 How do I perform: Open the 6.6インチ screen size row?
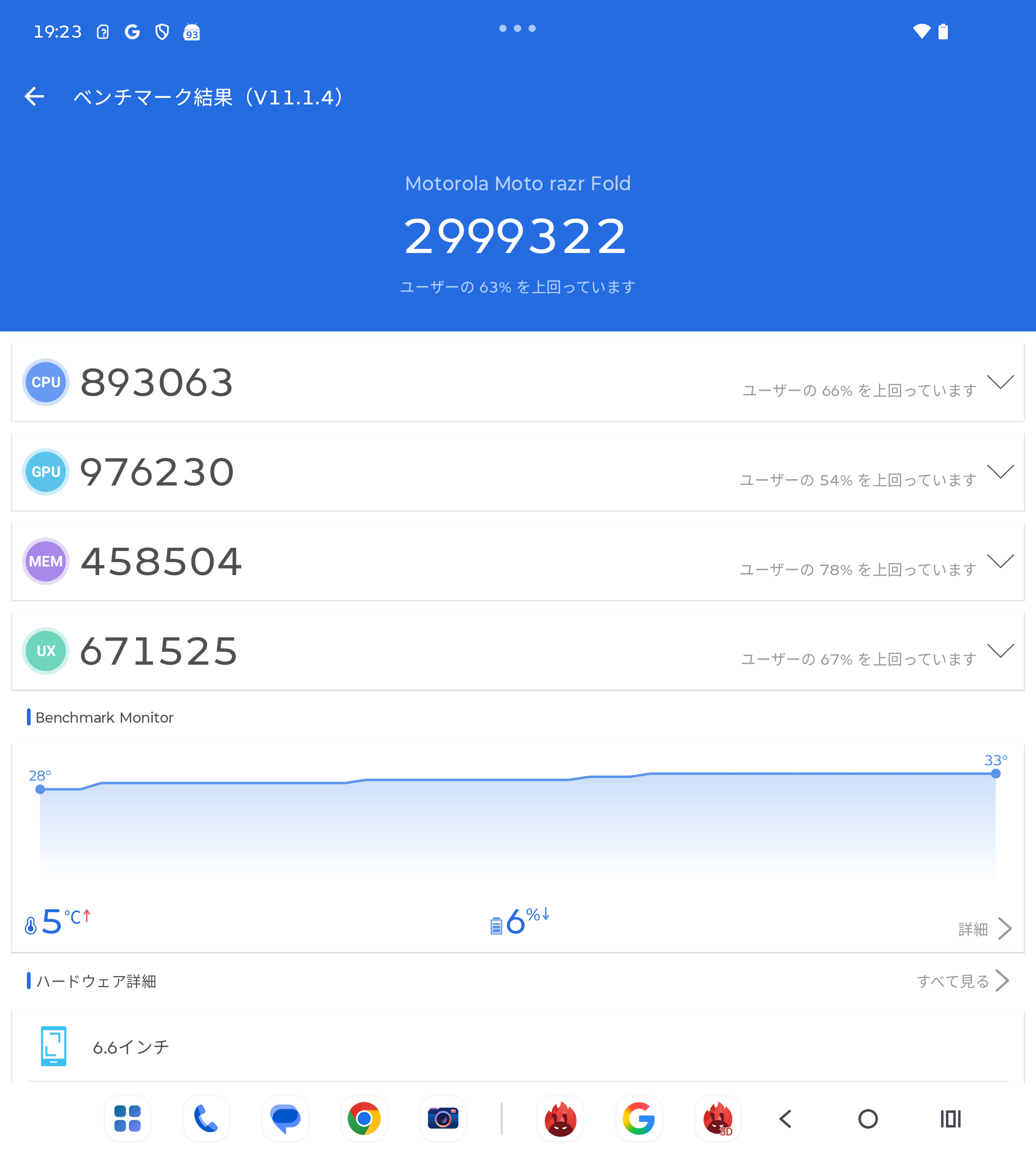pyautogui.click(x=518, y=1047)
